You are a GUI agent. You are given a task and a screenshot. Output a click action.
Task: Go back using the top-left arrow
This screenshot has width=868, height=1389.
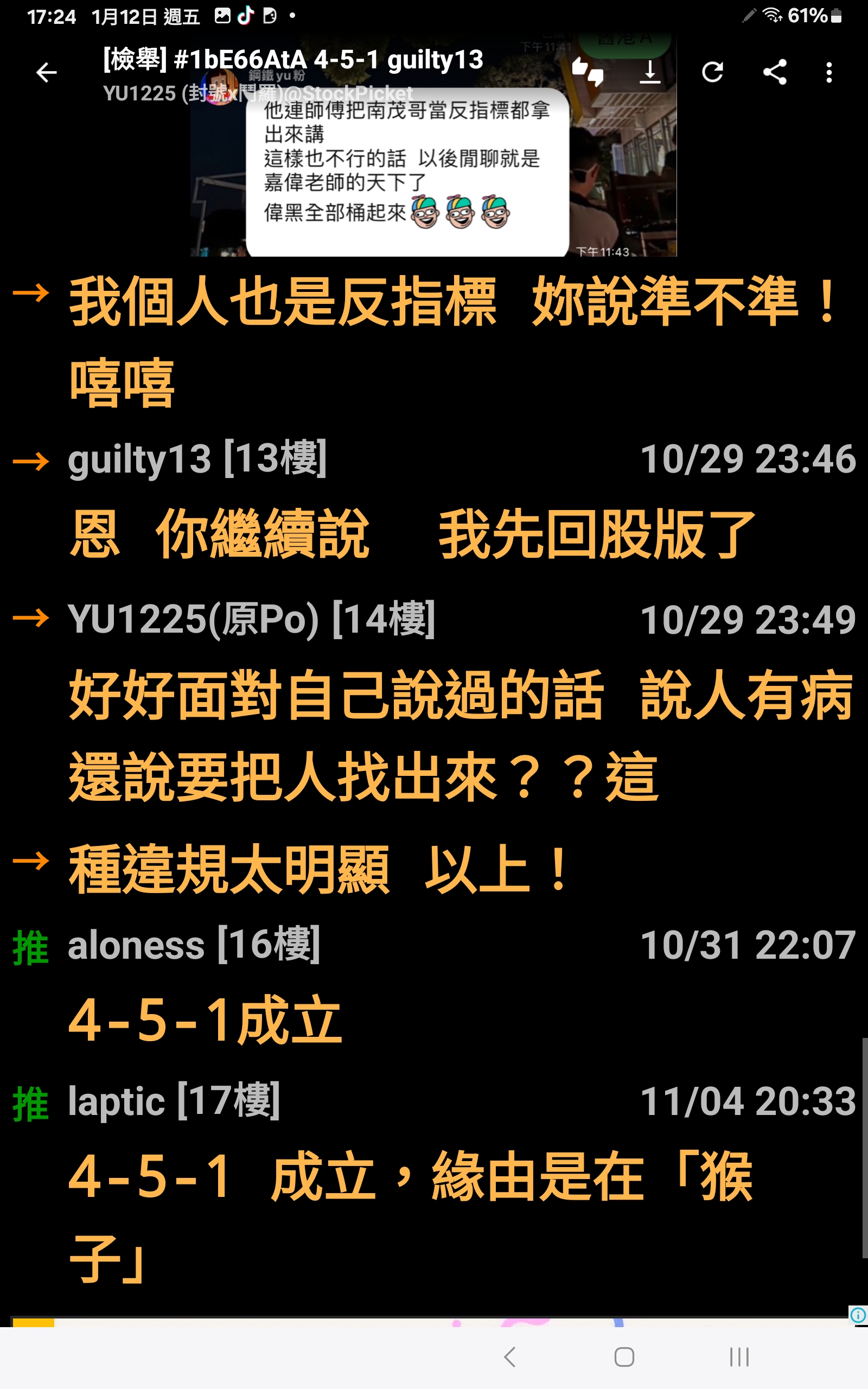point(47,72)
